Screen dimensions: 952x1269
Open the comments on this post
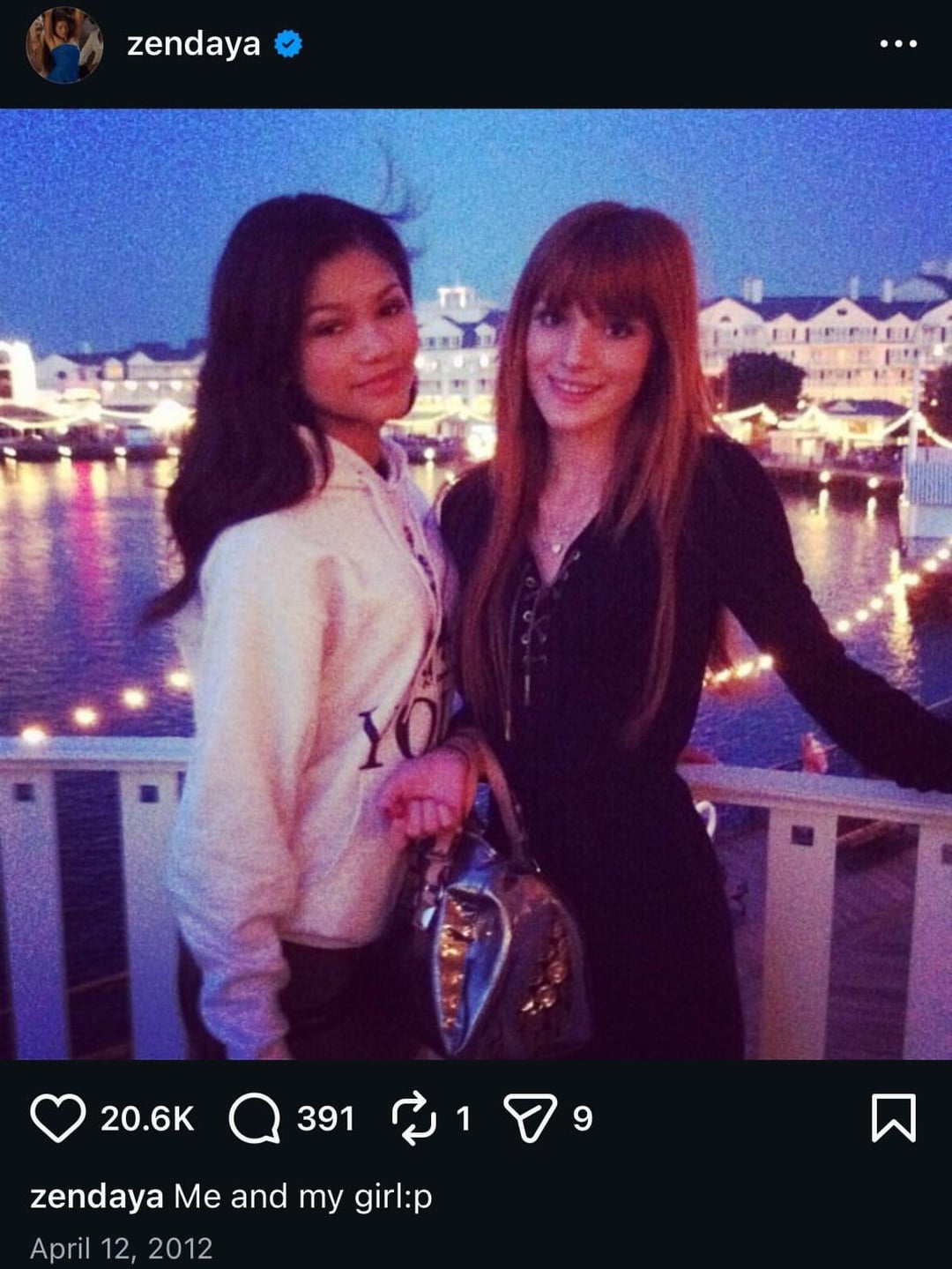255,1117
